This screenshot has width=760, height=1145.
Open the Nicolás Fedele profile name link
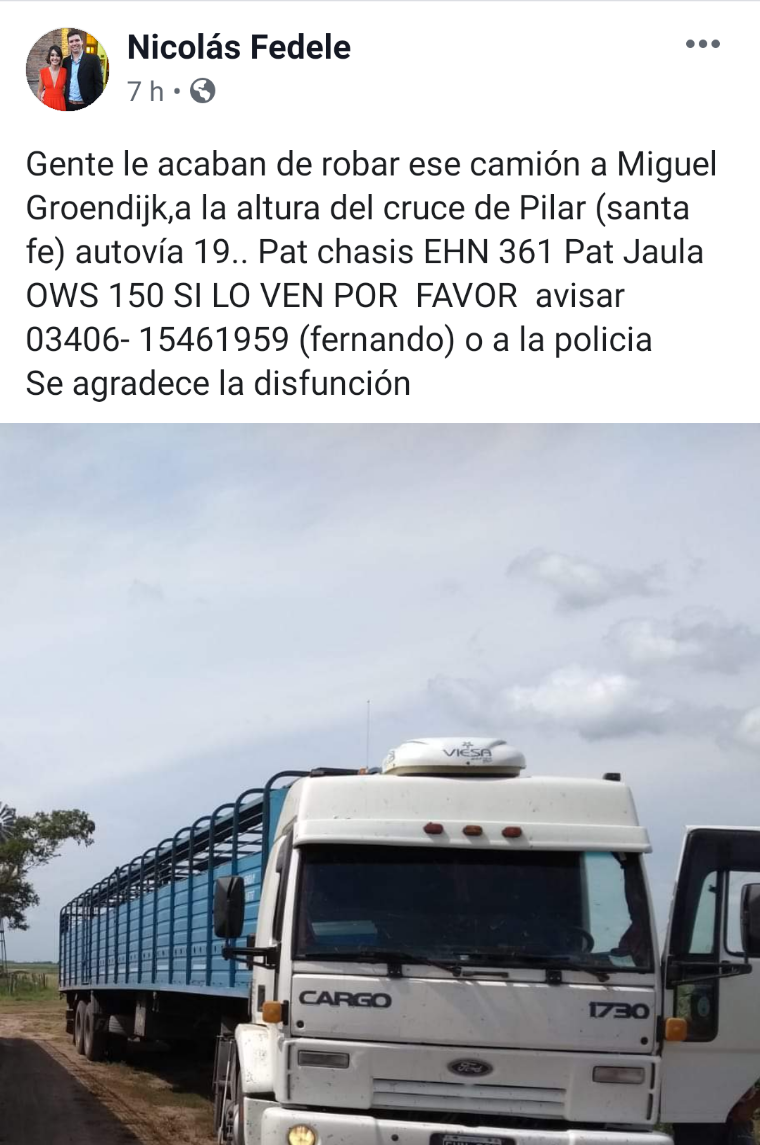(x=239, y=47)
